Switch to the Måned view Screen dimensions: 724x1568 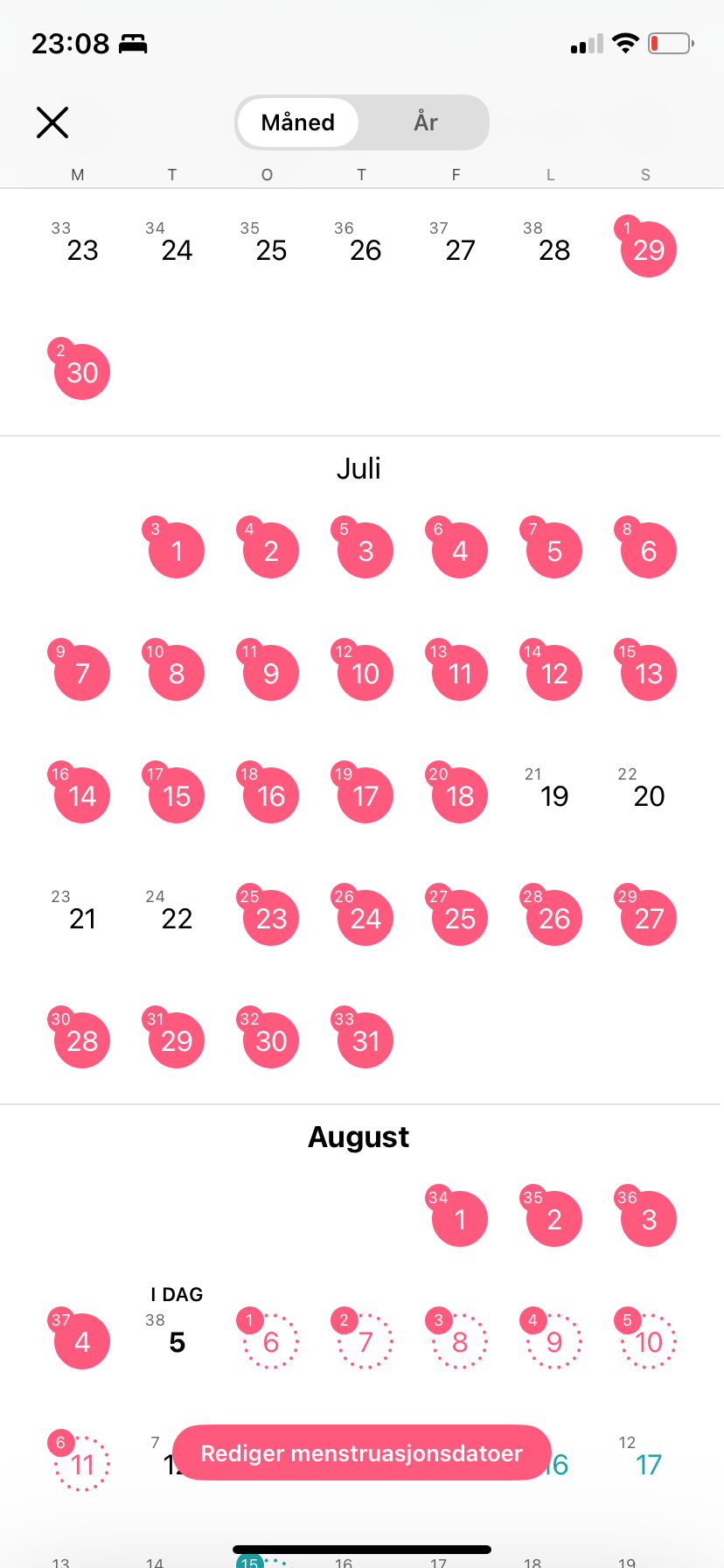click(x=298, y=122)
